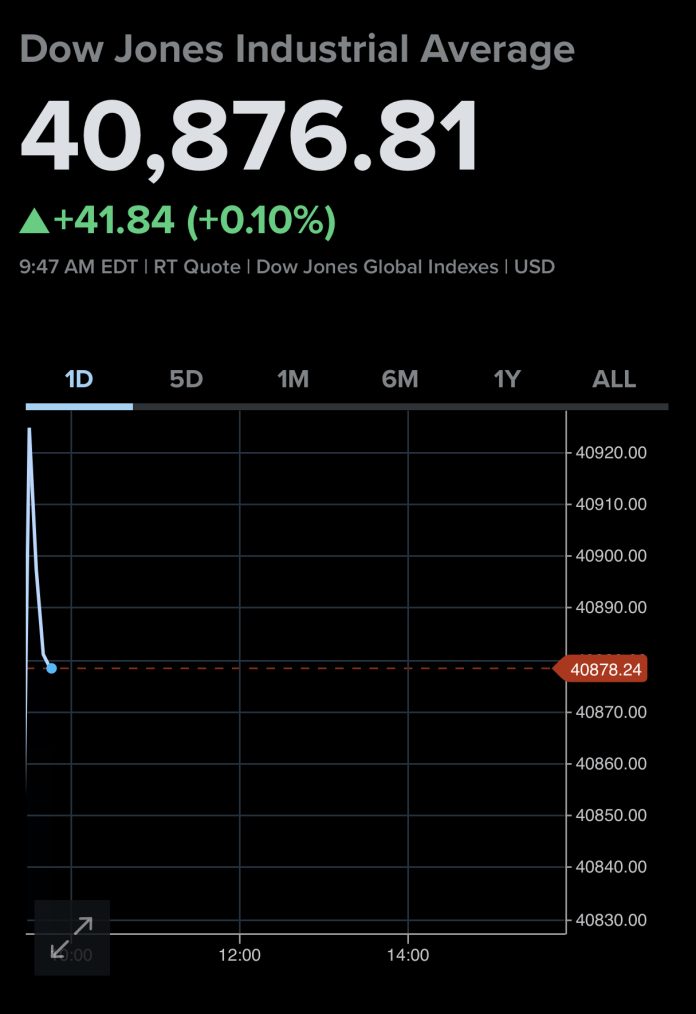696x1014 pixels.
Task: Expand the chart to fullscreen
Action: (x=72, y=937)
